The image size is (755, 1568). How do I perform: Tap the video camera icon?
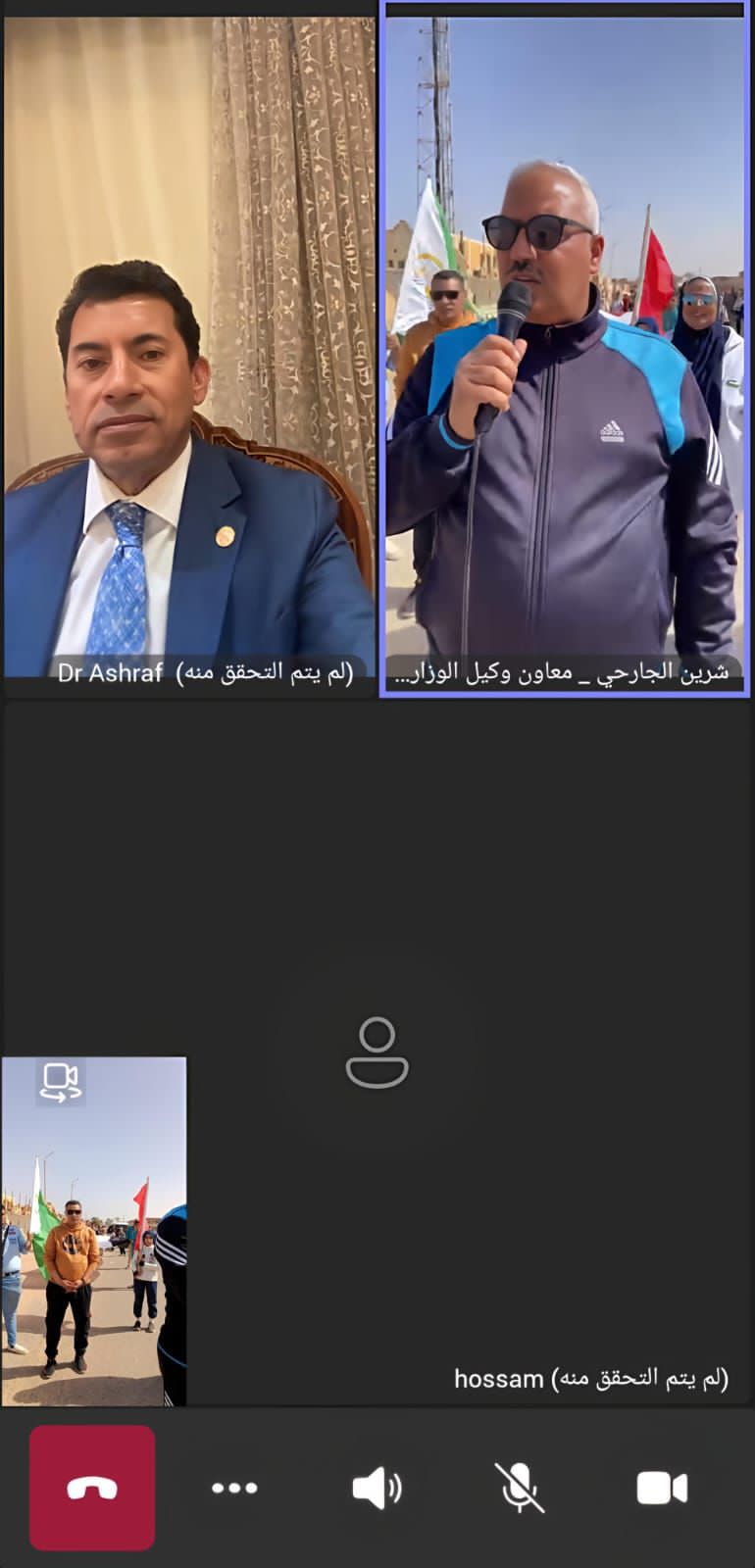(662, 1488)
